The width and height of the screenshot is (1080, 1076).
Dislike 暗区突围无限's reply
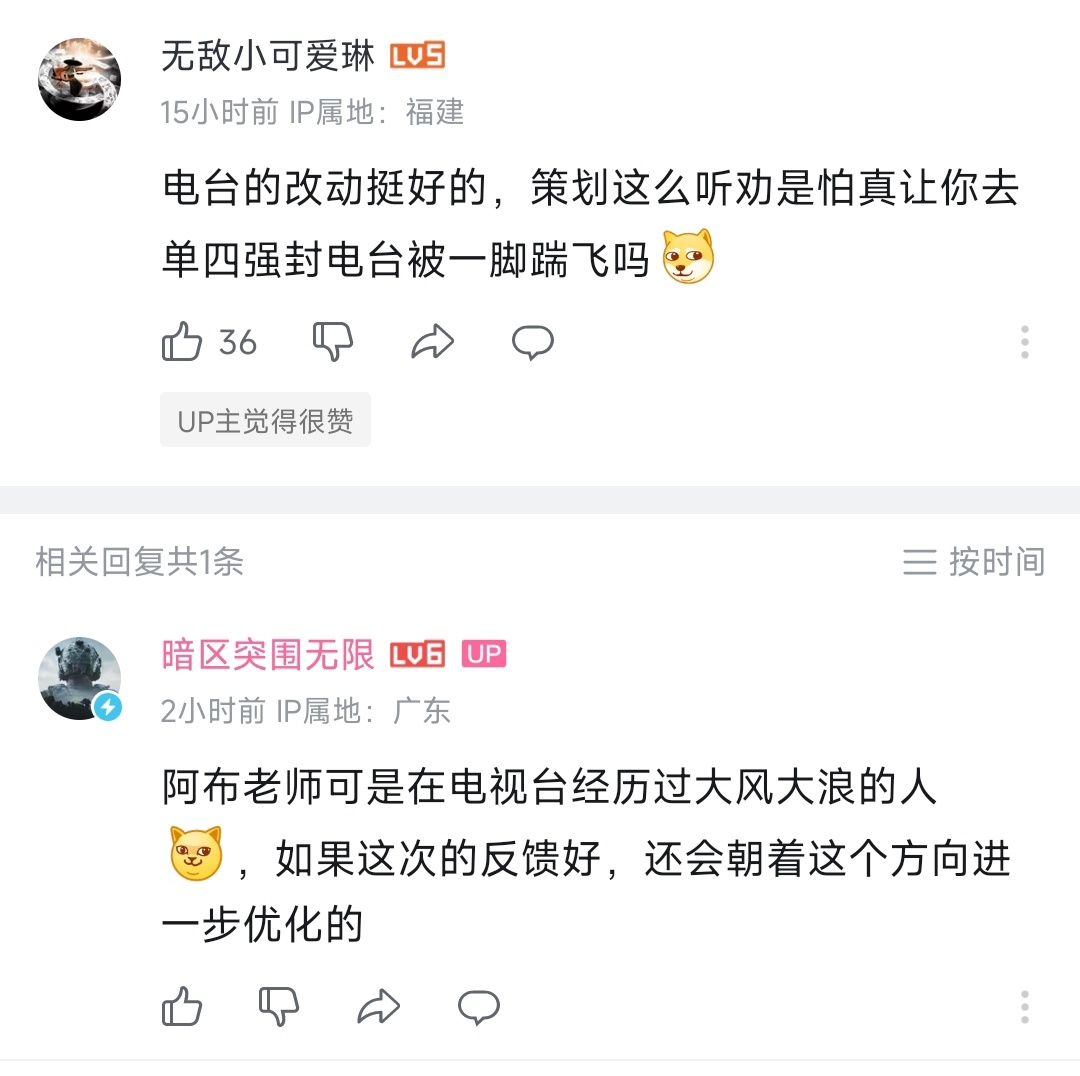tap(279, 1006)
